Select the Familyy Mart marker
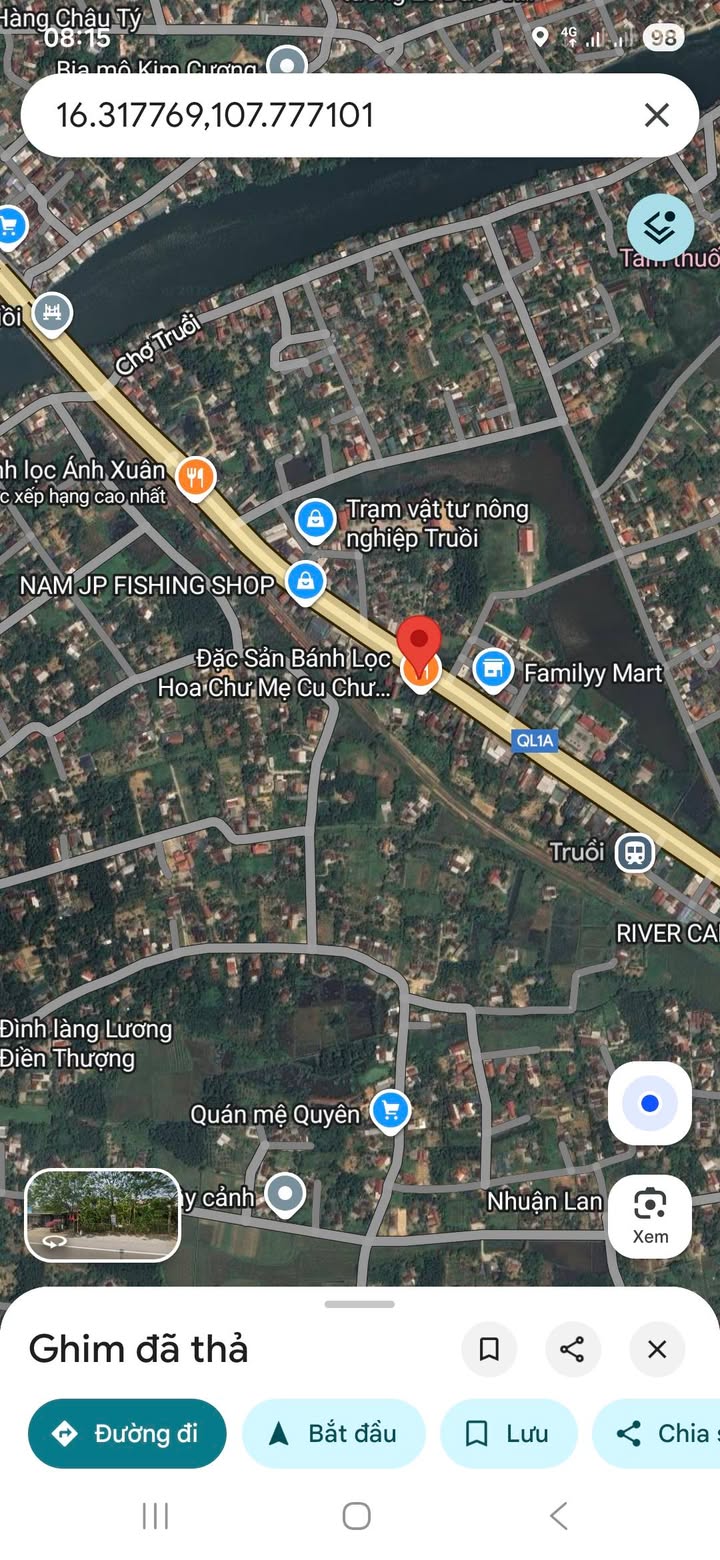 [x=493, y=671]
